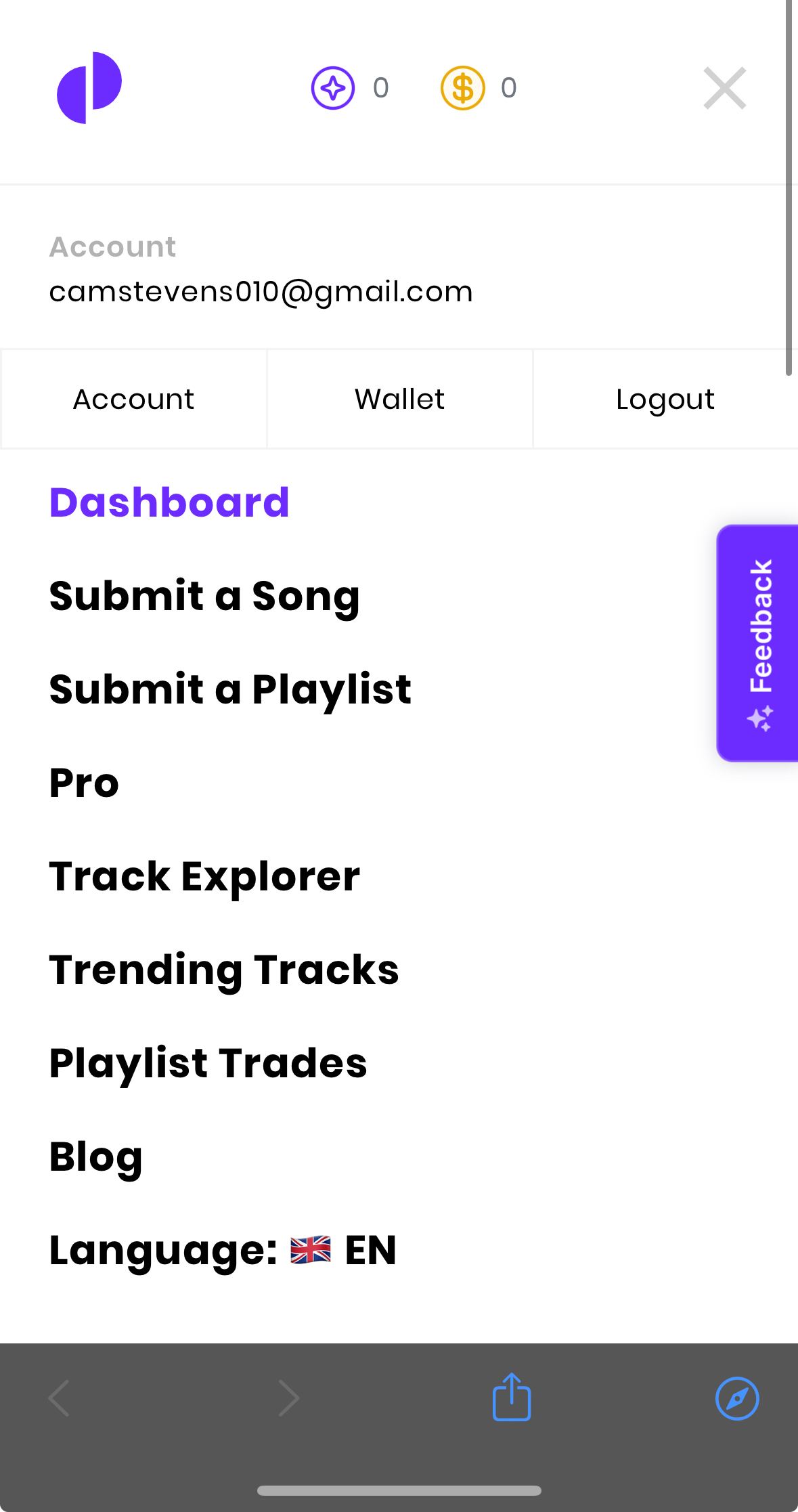Tap the purple logo to go home
The width and height of the screenshot is (798, 1512).
click(x=89, y=88)
